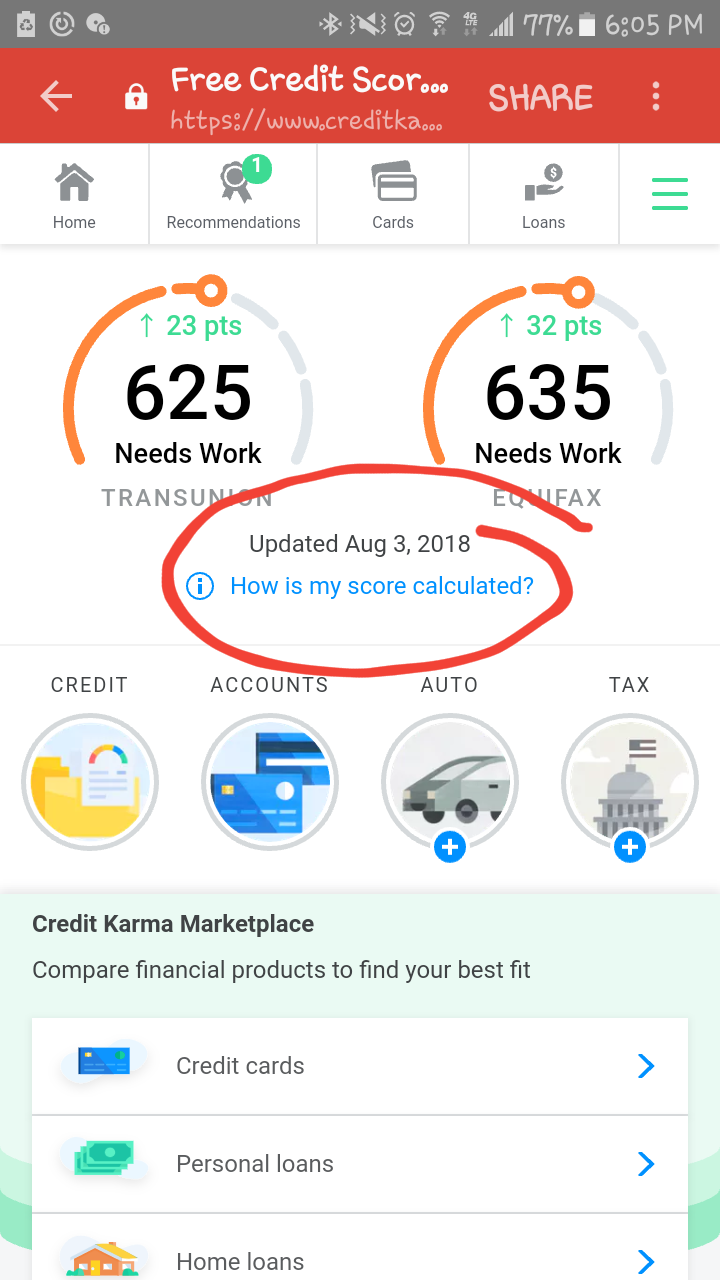Browse Credit cards in the Marketplace
The width and height of the screenshot is (720, 1280).
point(360,1066)
